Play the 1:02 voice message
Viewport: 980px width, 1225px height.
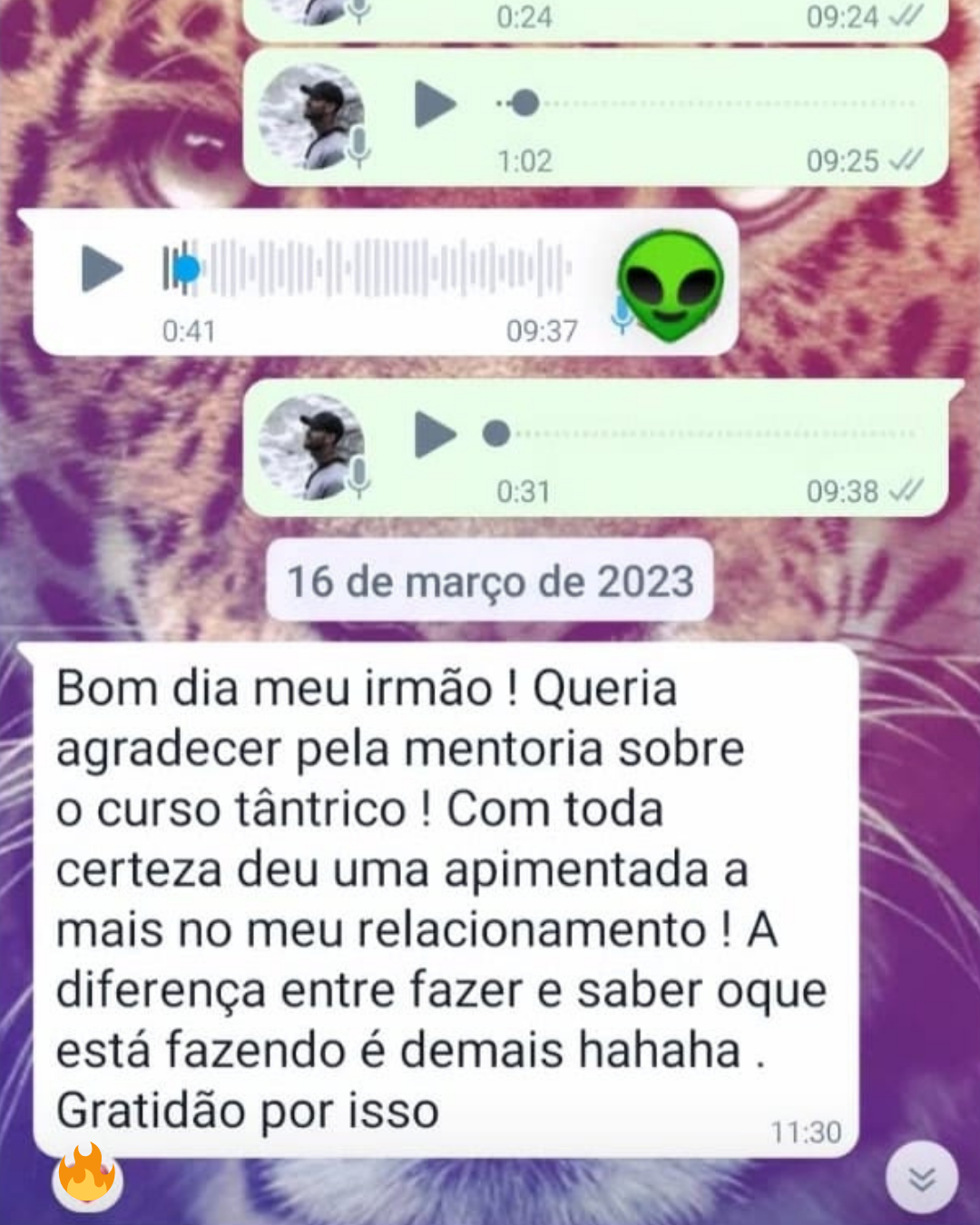click(435, 103)
